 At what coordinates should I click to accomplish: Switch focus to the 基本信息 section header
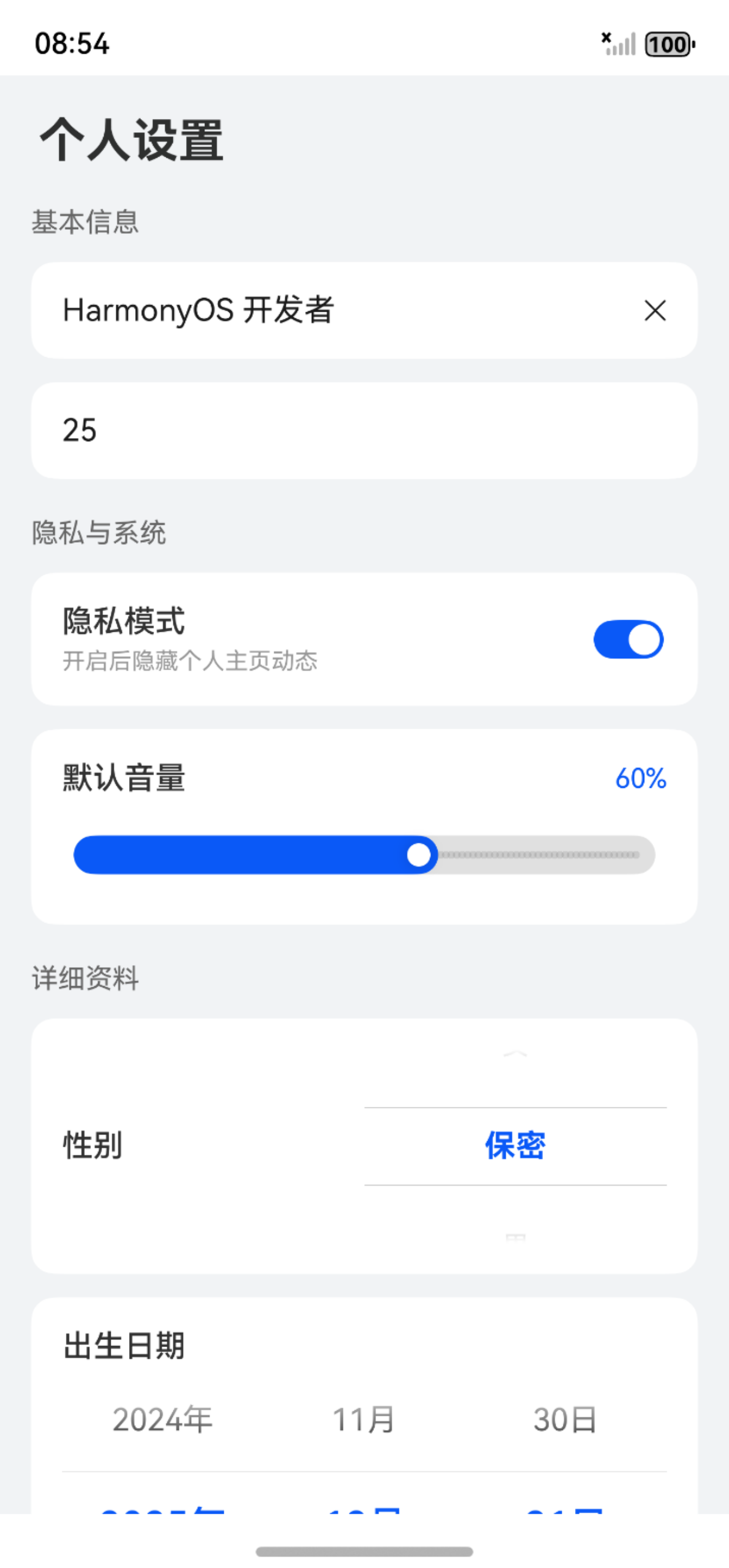coord(85,223)
